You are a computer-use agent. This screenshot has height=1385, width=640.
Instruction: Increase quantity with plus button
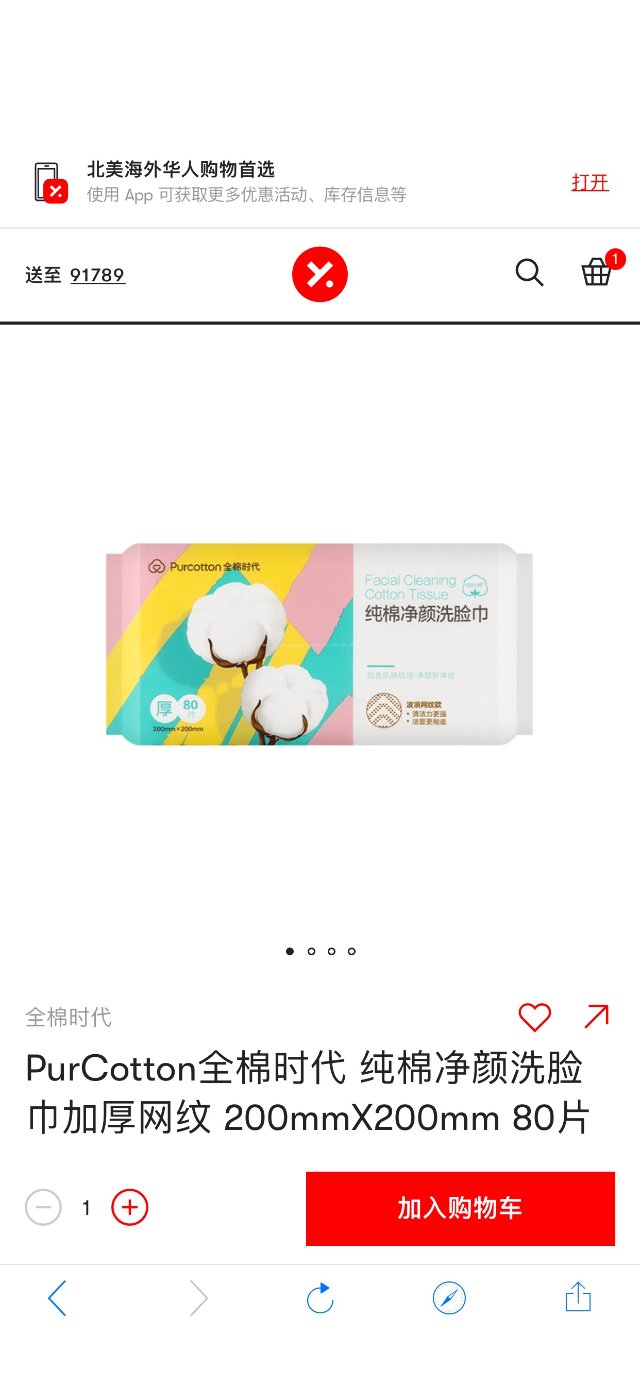(x=130, y=1208)
